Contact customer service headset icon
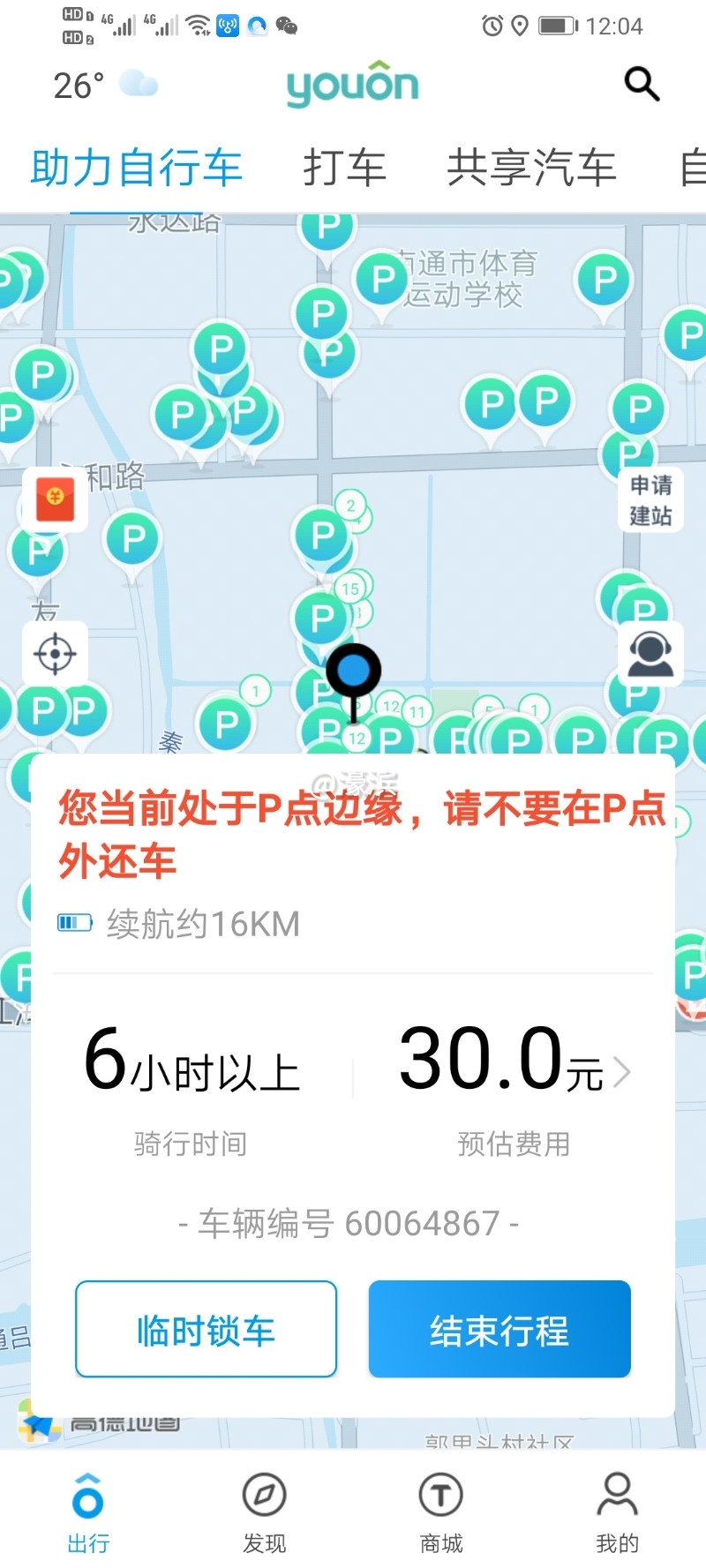The height and width of the screenshot is (1568, 706). point(650,654)
